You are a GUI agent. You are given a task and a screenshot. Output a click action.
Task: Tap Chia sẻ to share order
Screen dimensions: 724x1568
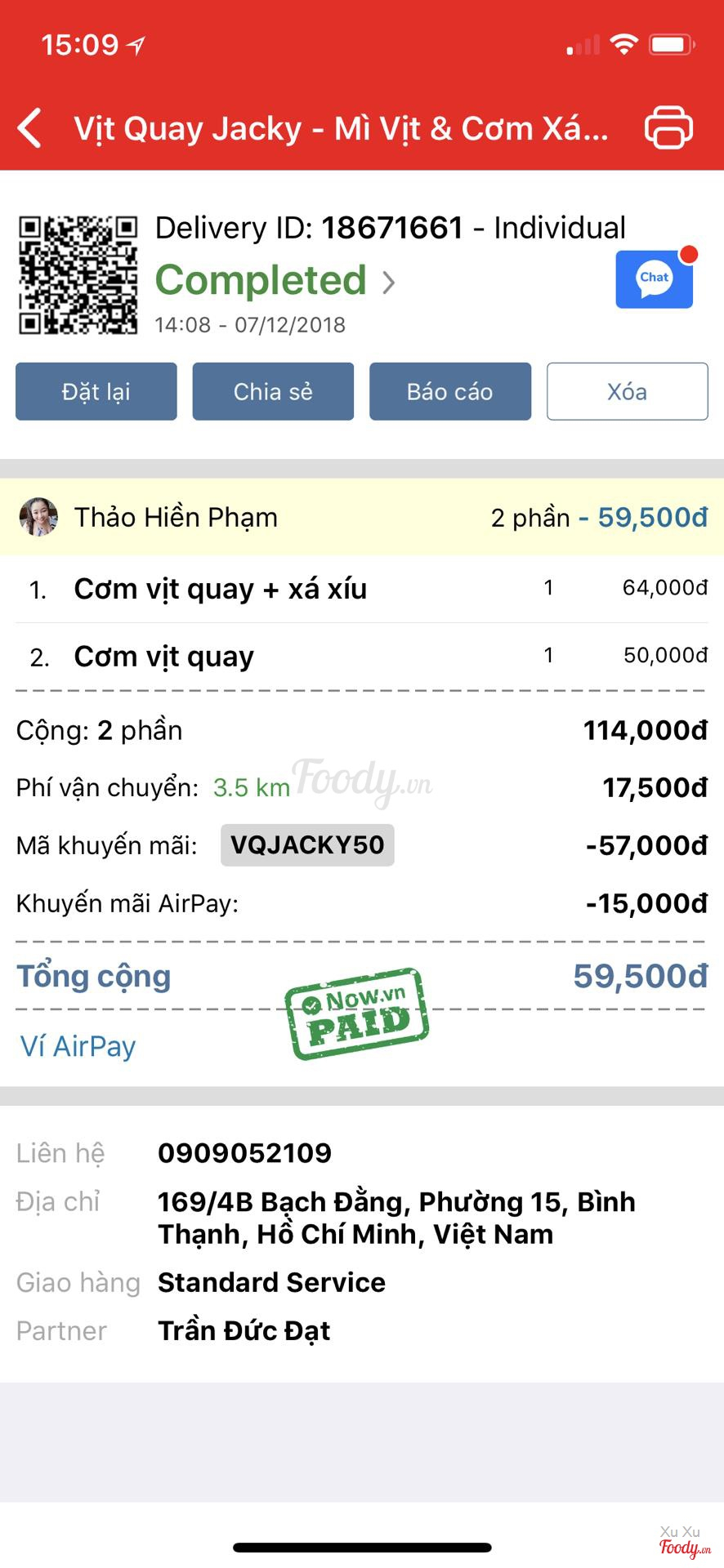point(273,392)
